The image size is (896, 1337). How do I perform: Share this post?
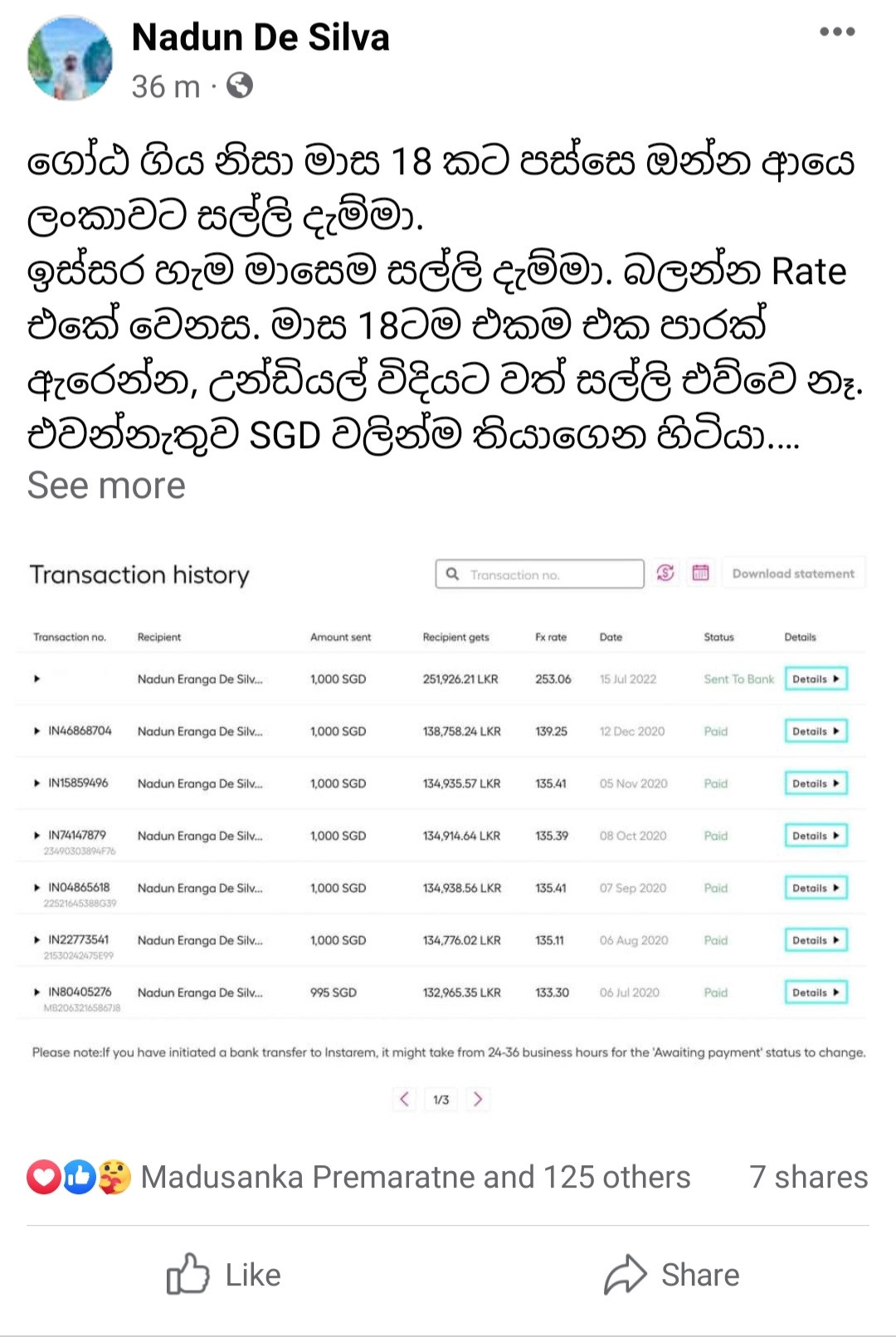point(672,1275)
